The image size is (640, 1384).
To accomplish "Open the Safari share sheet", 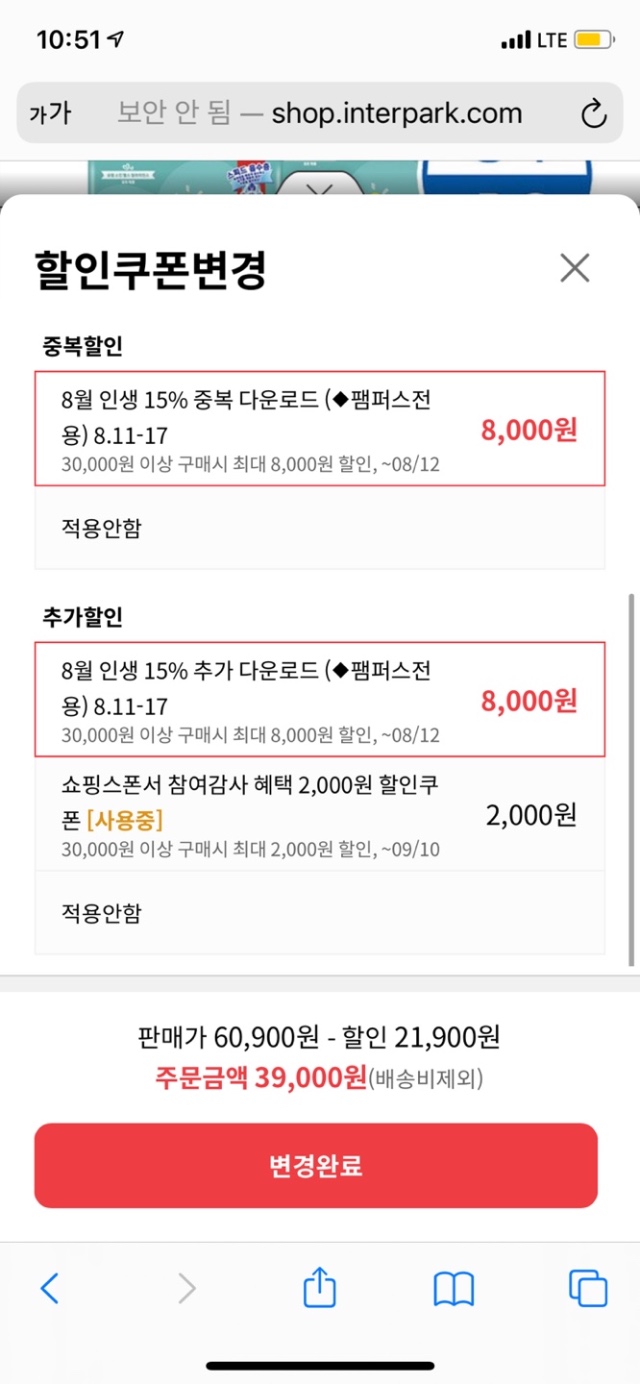I will 319,1287.
